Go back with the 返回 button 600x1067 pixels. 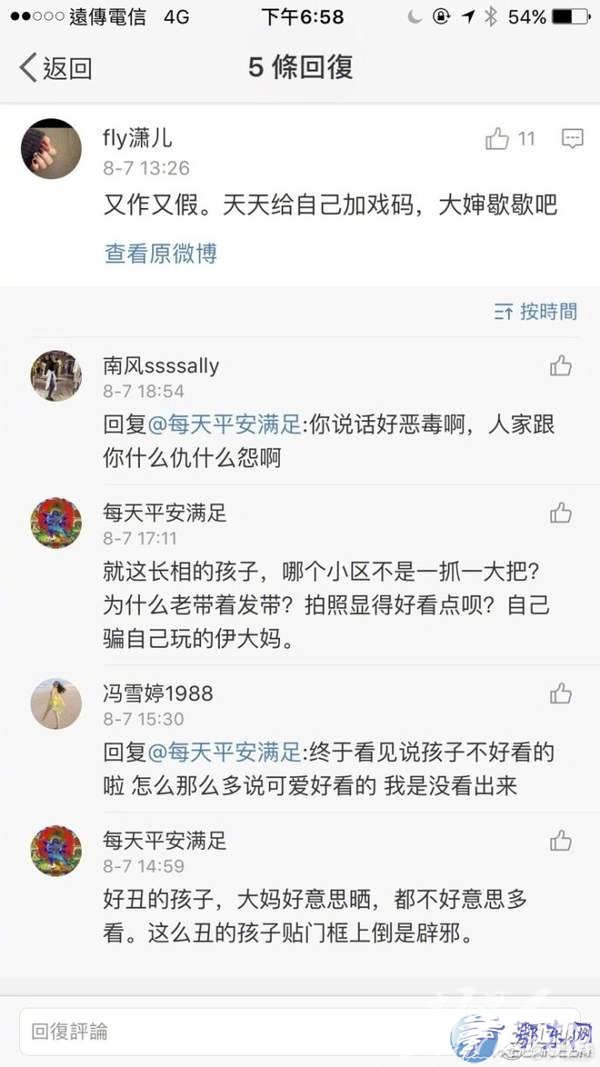click(56, 68)
